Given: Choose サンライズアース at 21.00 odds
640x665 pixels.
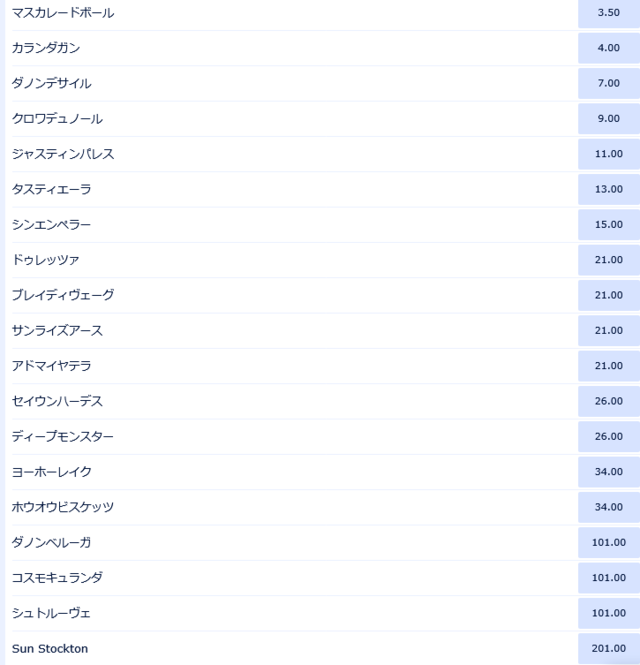Looking at the screenshot, I should [x=608, y=331].
